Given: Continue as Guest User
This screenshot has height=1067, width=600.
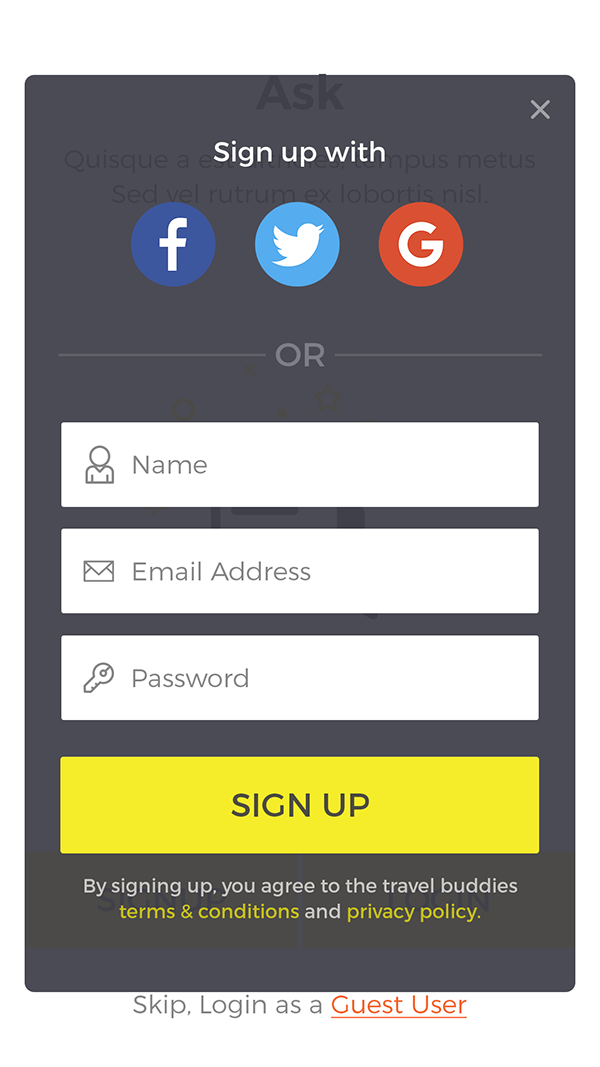Looking at the screenshot, I should point(399,1005).
